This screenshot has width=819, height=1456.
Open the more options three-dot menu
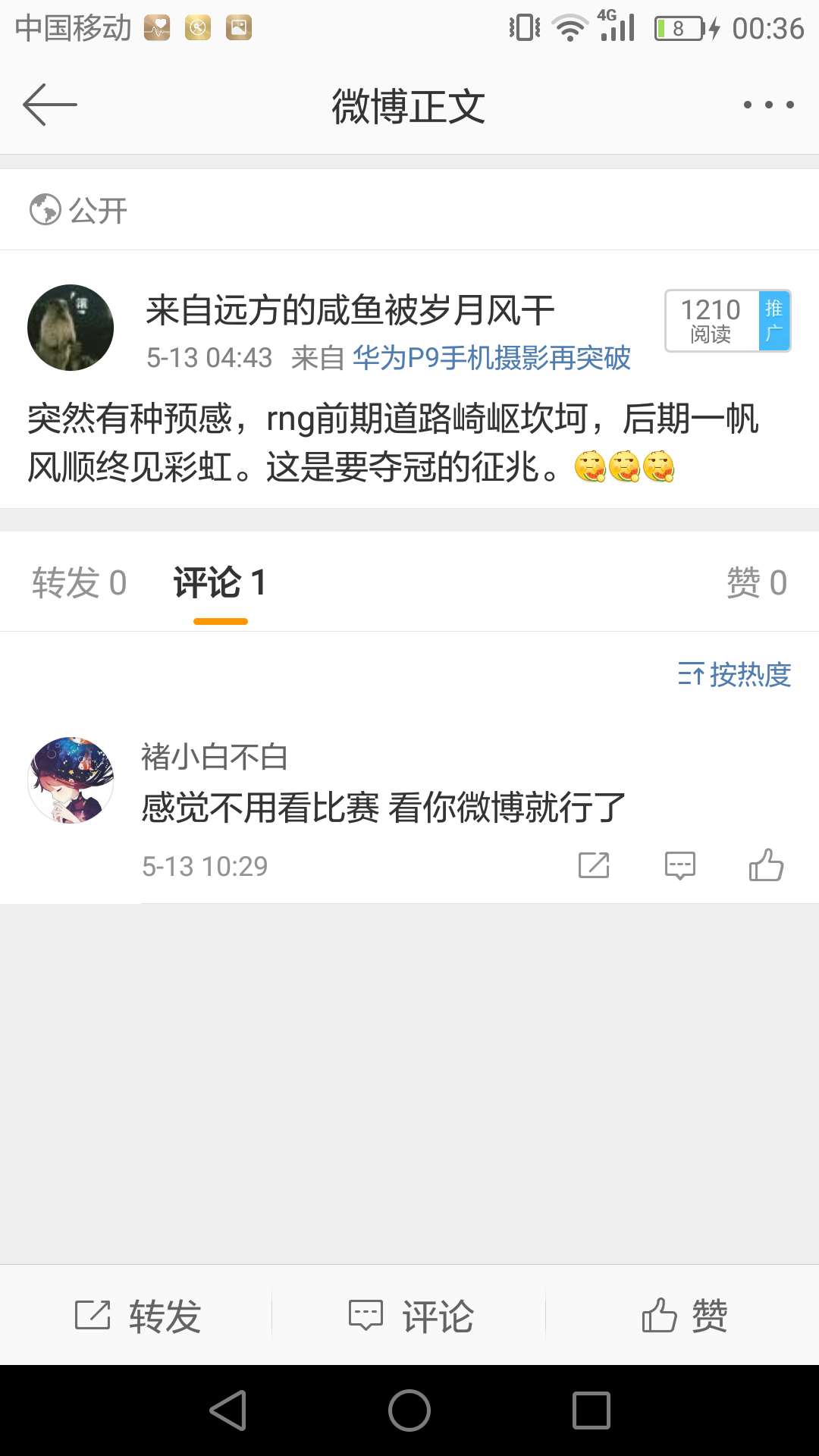tap(768, 105)
